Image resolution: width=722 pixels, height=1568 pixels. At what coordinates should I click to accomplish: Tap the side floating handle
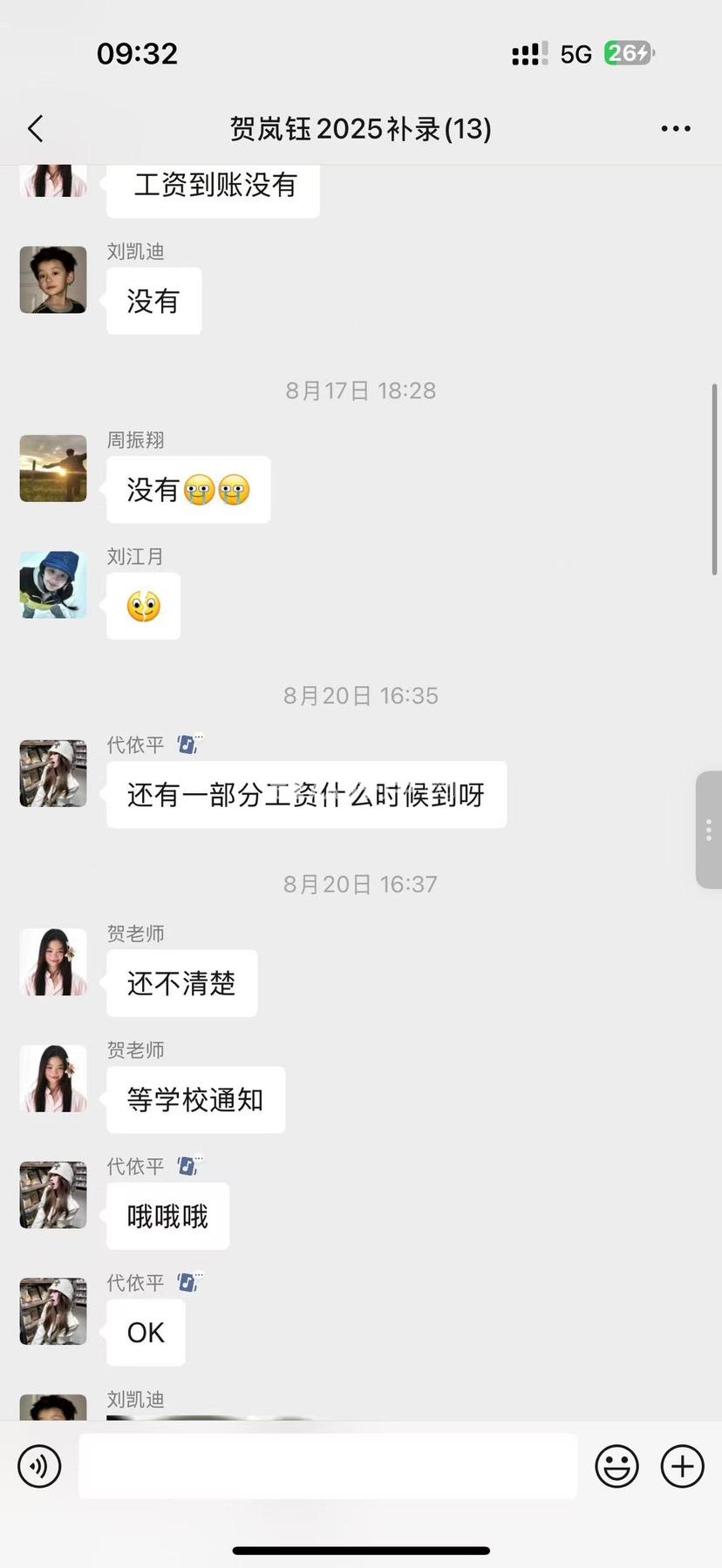tap(708, 830)
